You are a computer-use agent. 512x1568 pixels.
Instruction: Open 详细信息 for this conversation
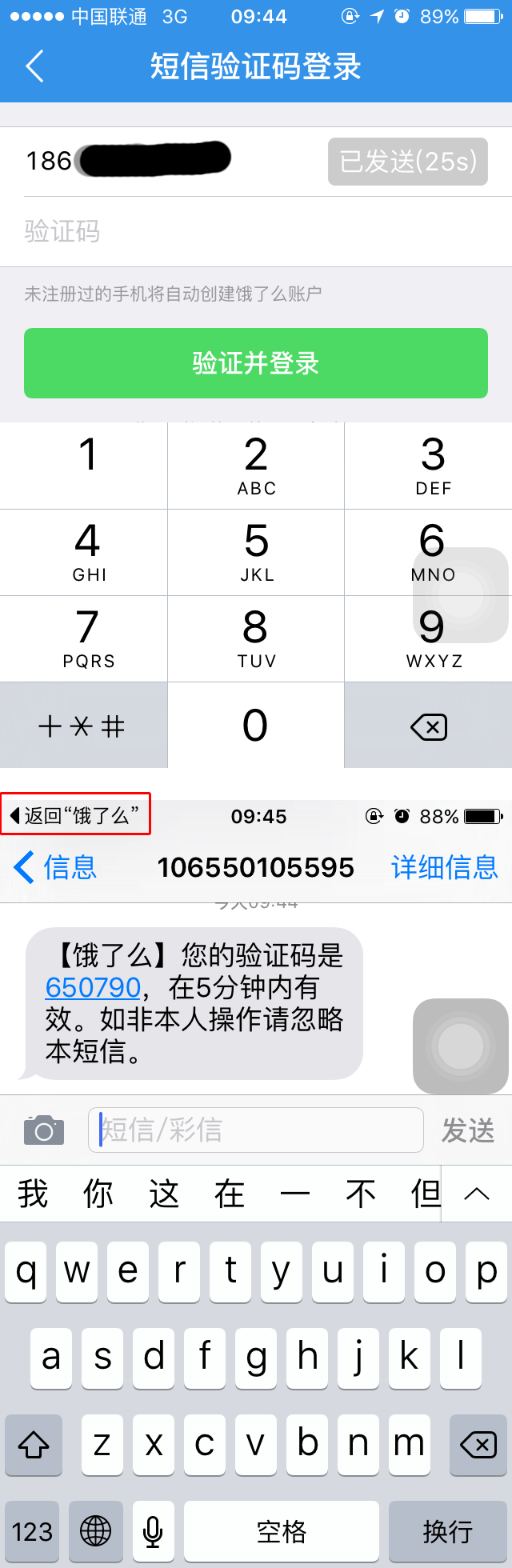445,867
